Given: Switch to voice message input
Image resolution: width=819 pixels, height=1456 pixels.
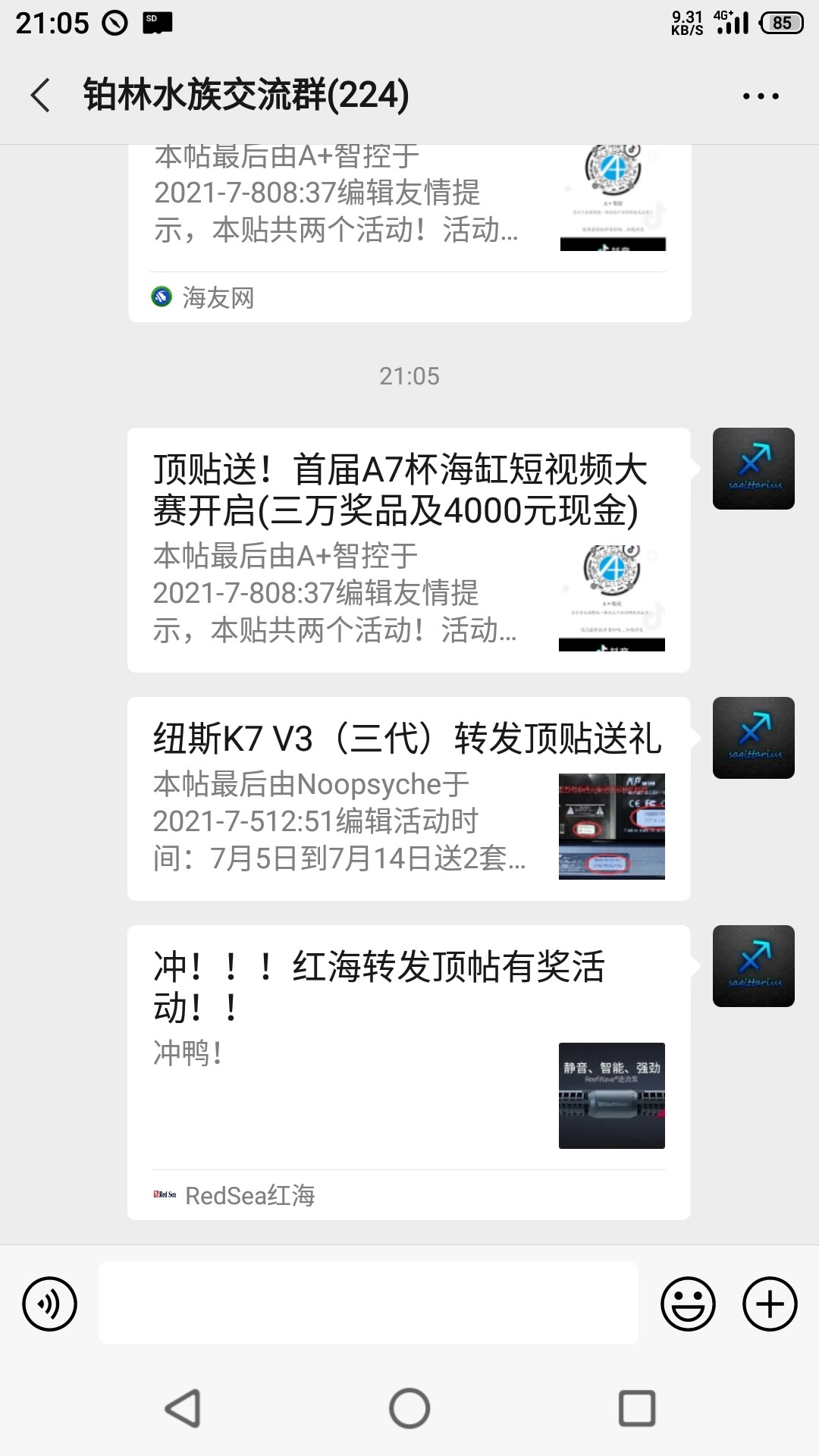Looking at the screenshot, I should (50, 1304).
